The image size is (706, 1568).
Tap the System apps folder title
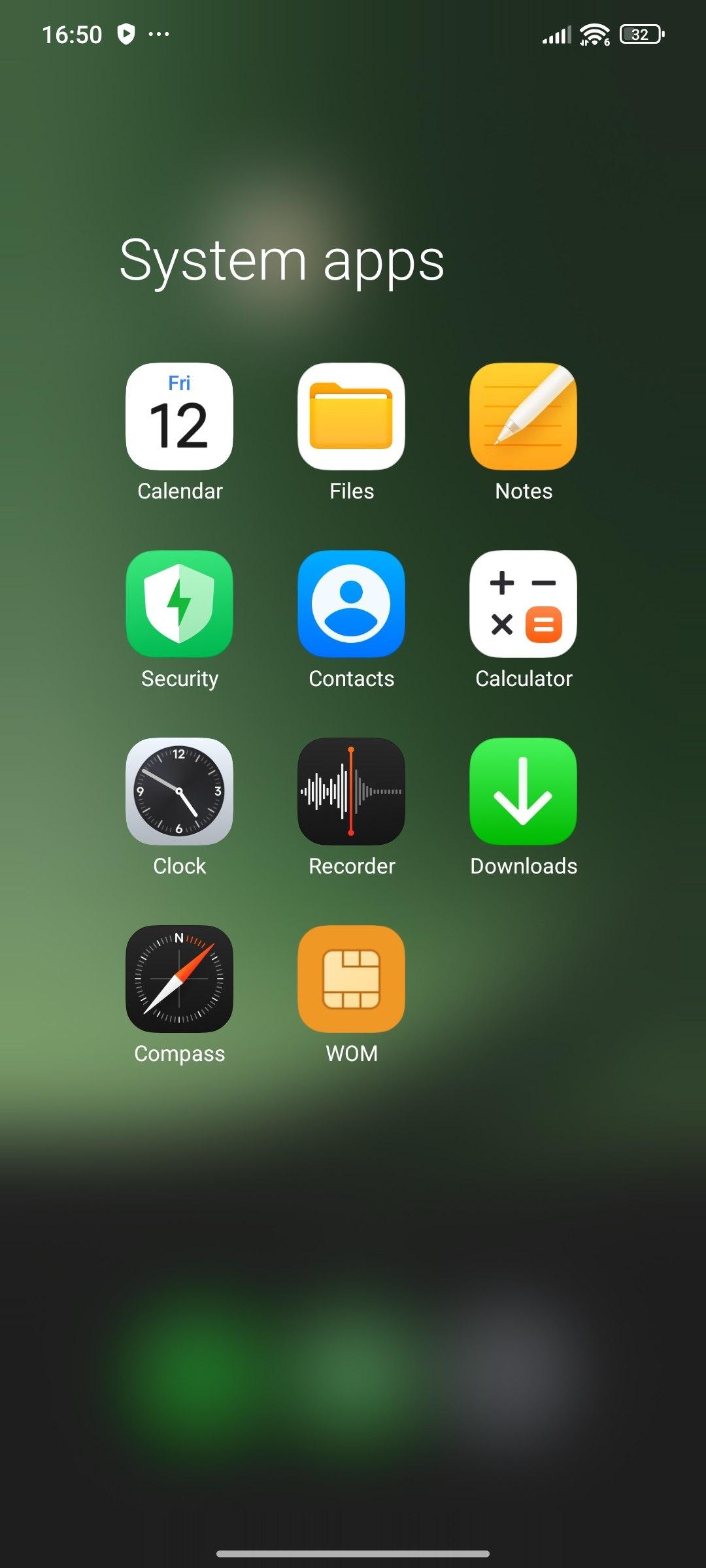pos(282,261)
